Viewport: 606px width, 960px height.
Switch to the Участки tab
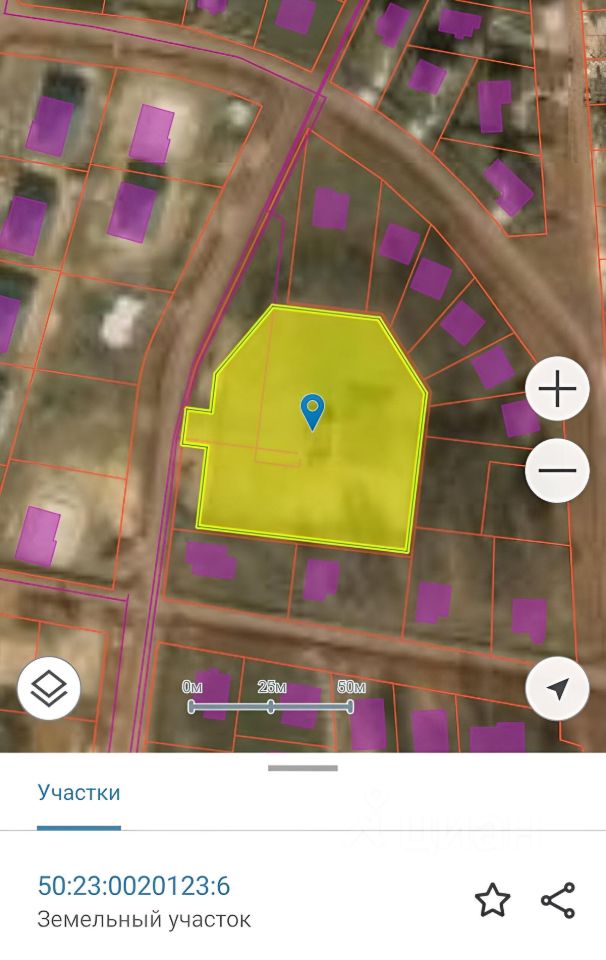coord(79,793)
